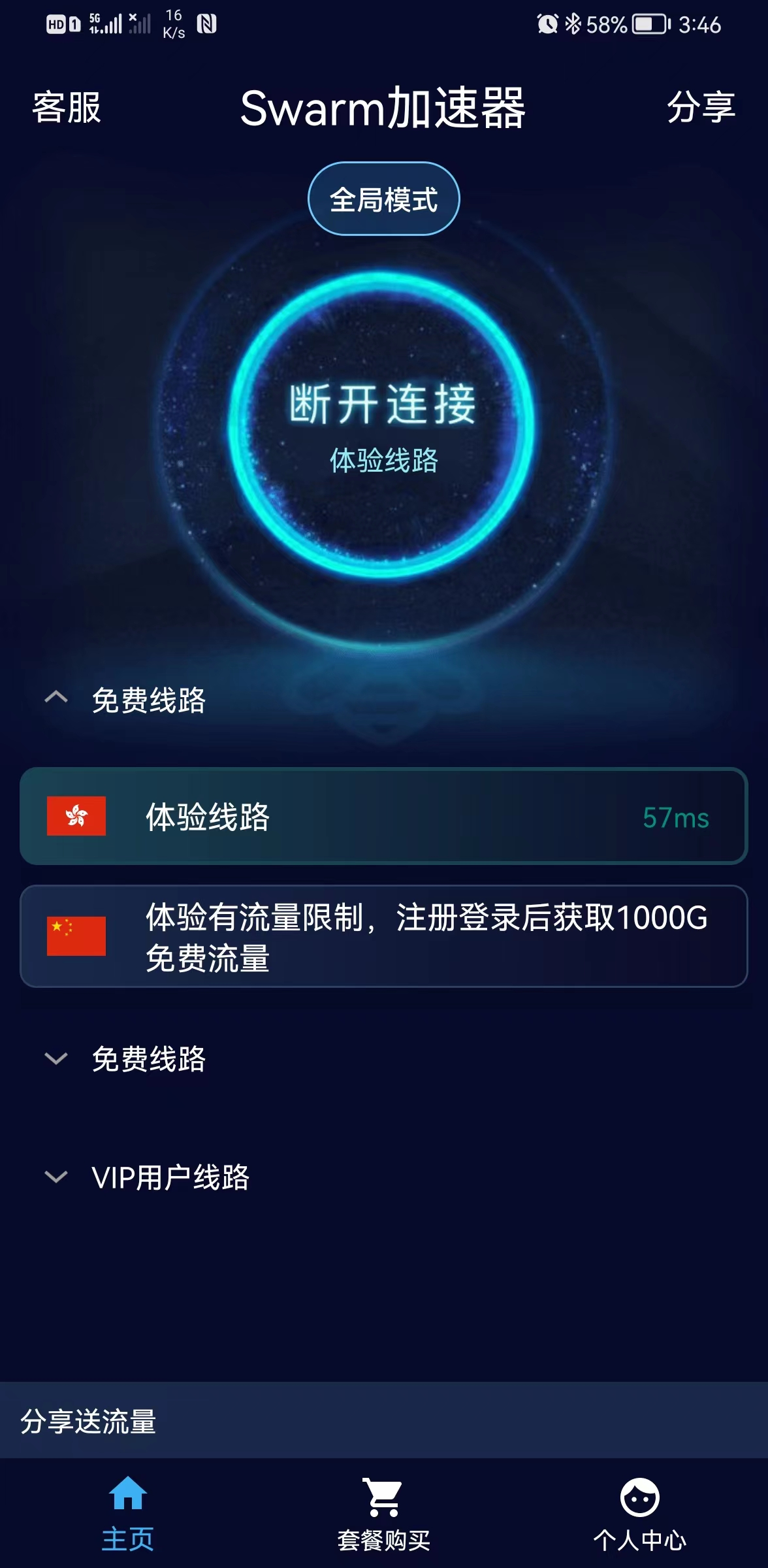Open 客服 customer service

(67, 108)
